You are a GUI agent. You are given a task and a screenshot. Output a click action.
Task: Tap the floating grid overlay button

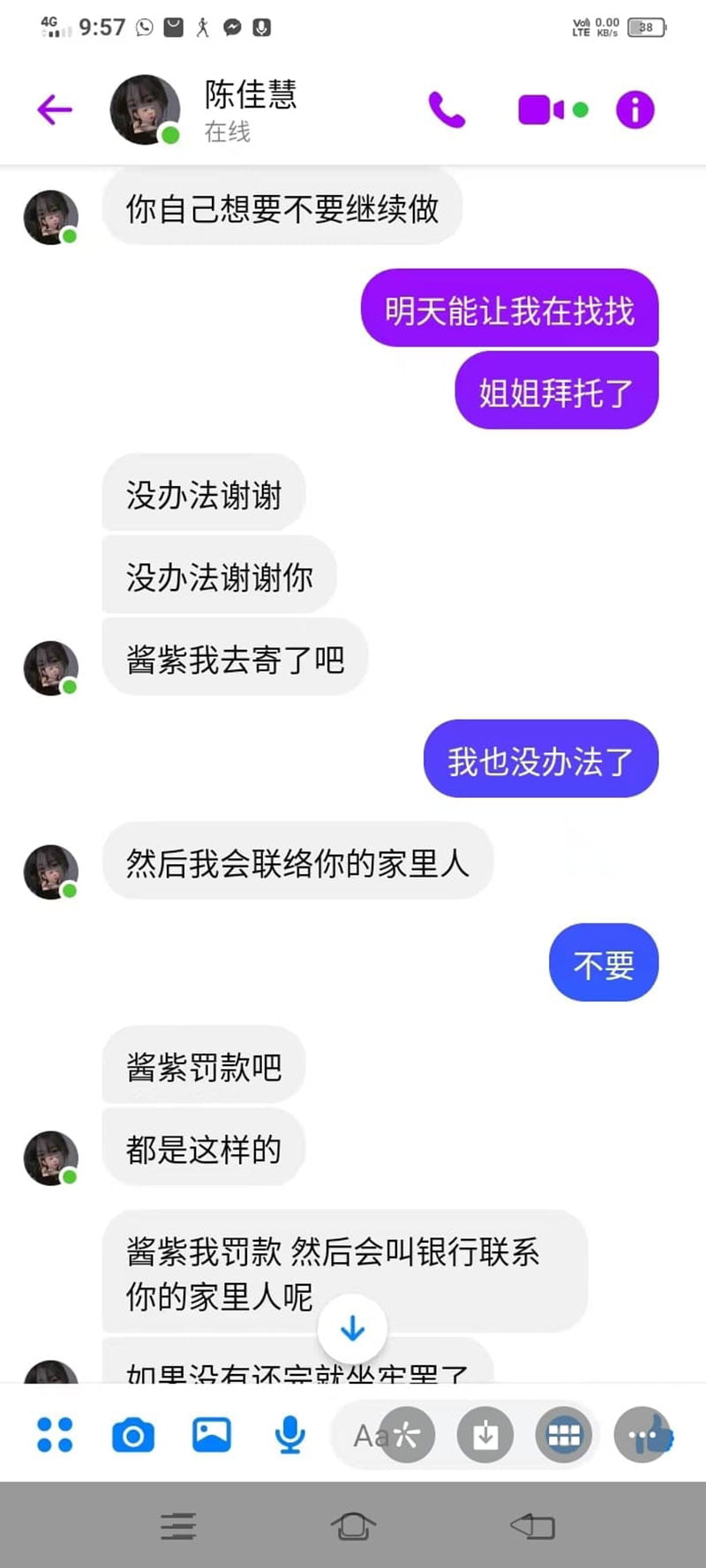click(563, 1435)
